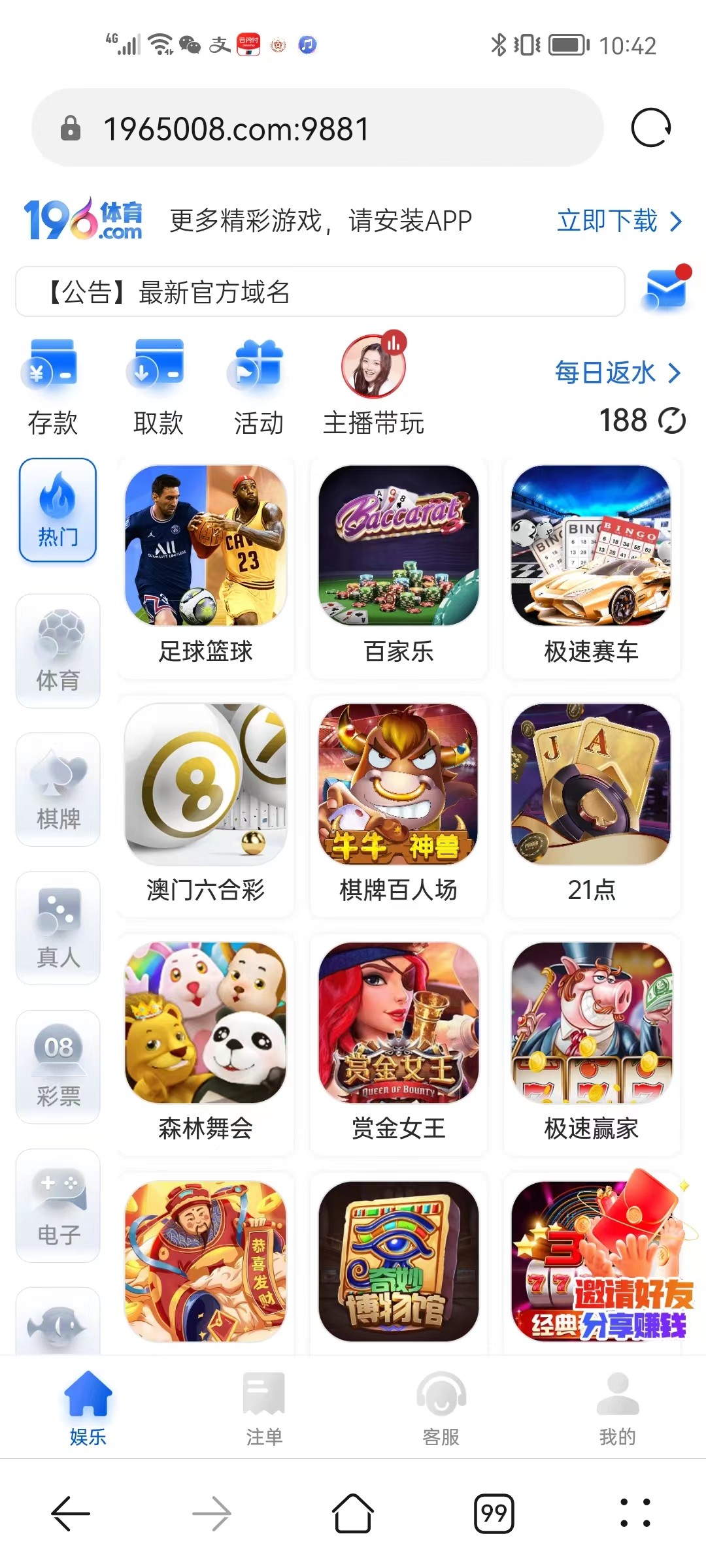Open the 每日返水 link
This screenshot has height=1568, width=706.
coord(617,373)
